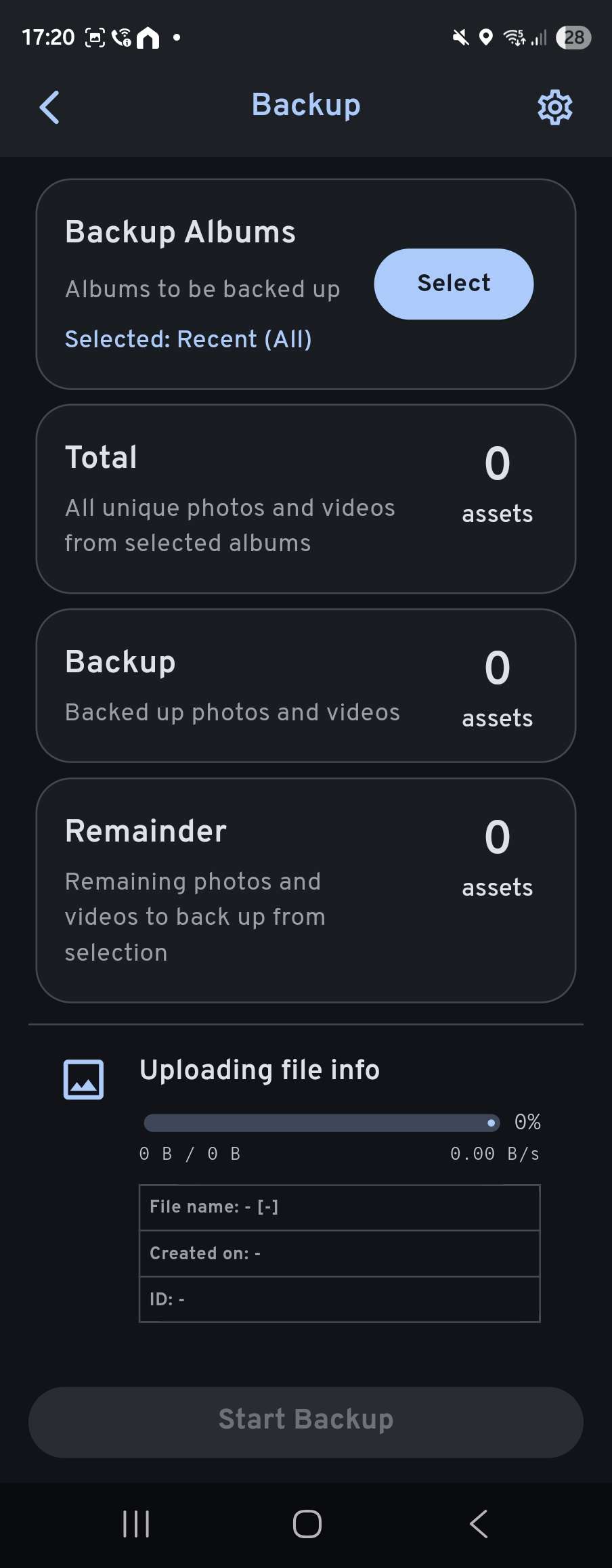
Task: Tap Select to choose backup albums
Action: tap(454, 284)
